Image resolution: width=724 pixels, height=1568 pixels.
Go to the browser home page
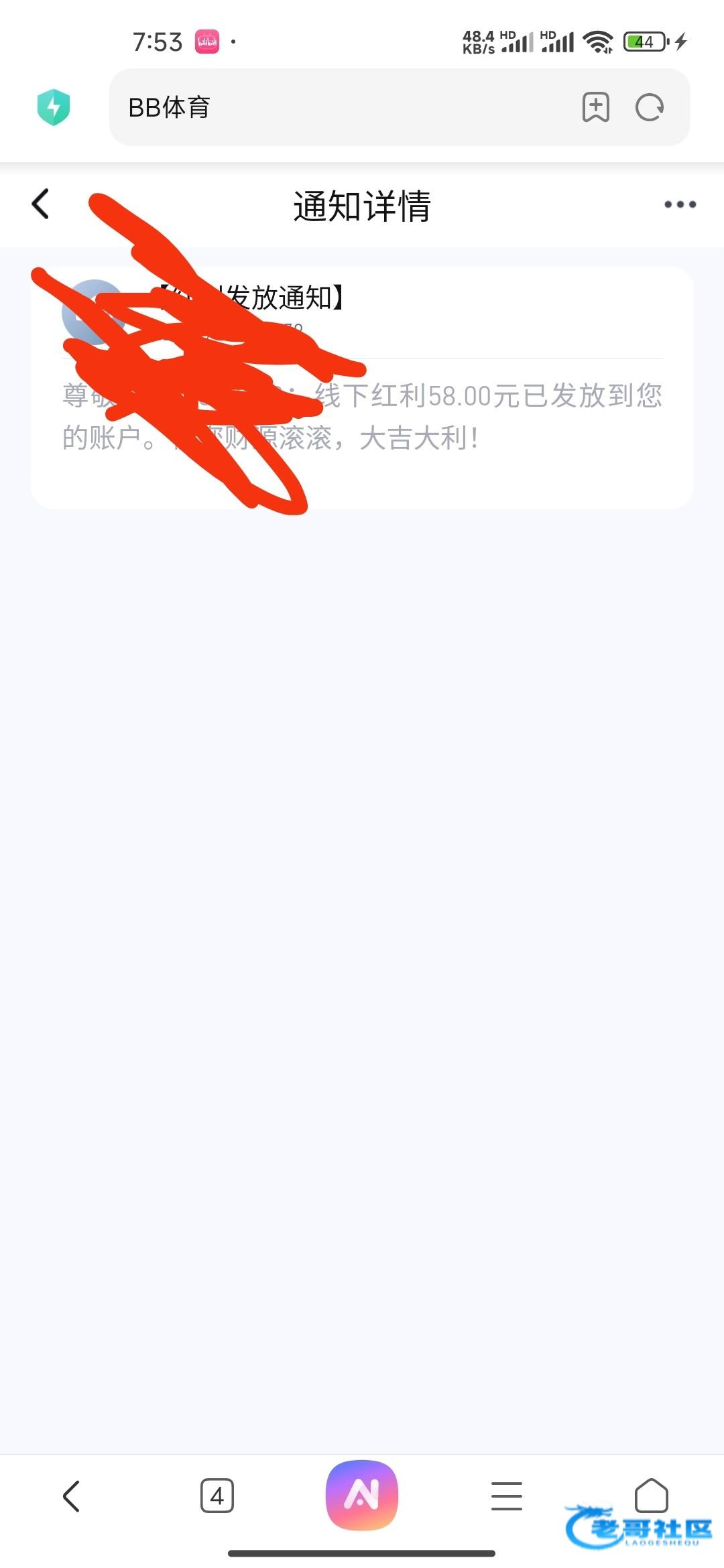pyautogui.click(x=652, y=1495)
